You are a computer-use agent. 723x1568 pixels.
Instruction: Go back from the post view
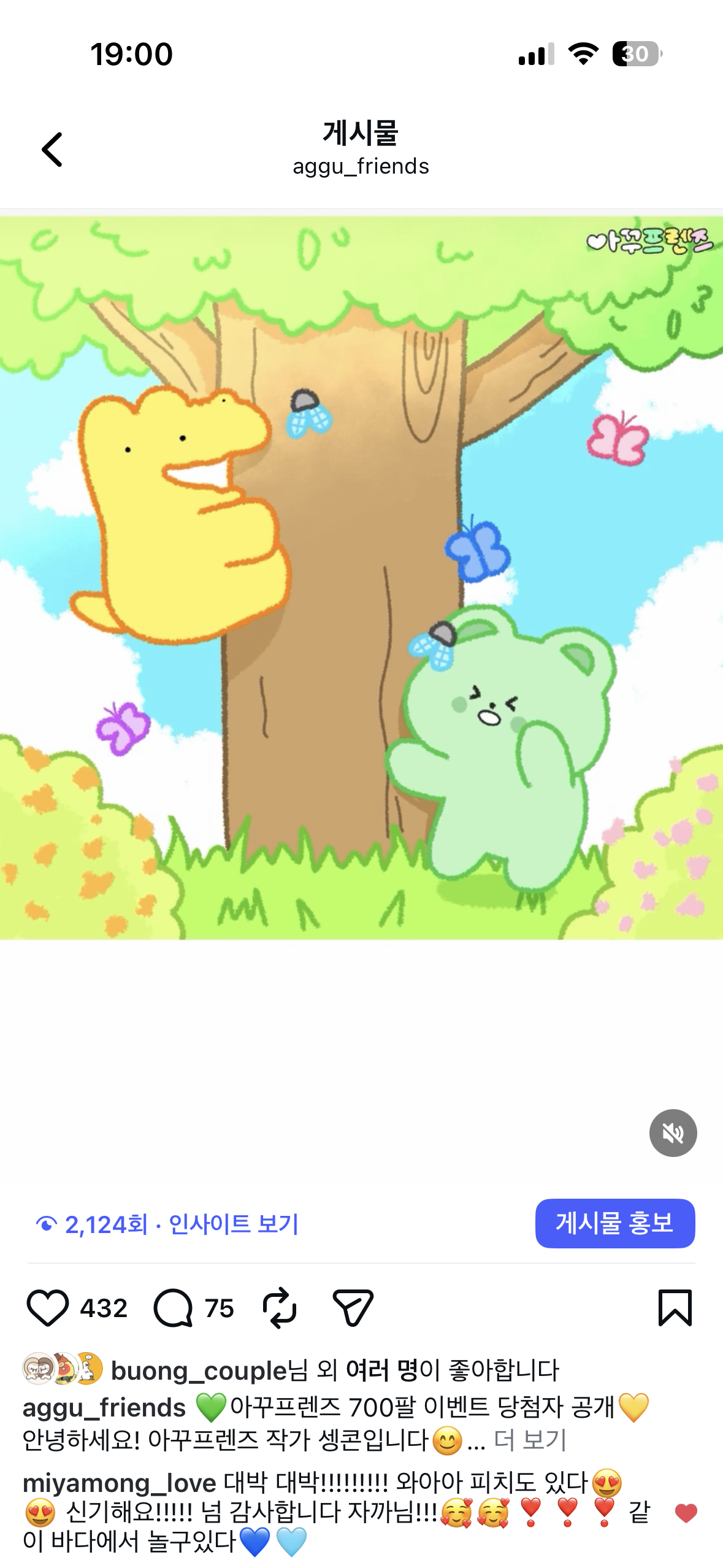(x=52, y=149)
